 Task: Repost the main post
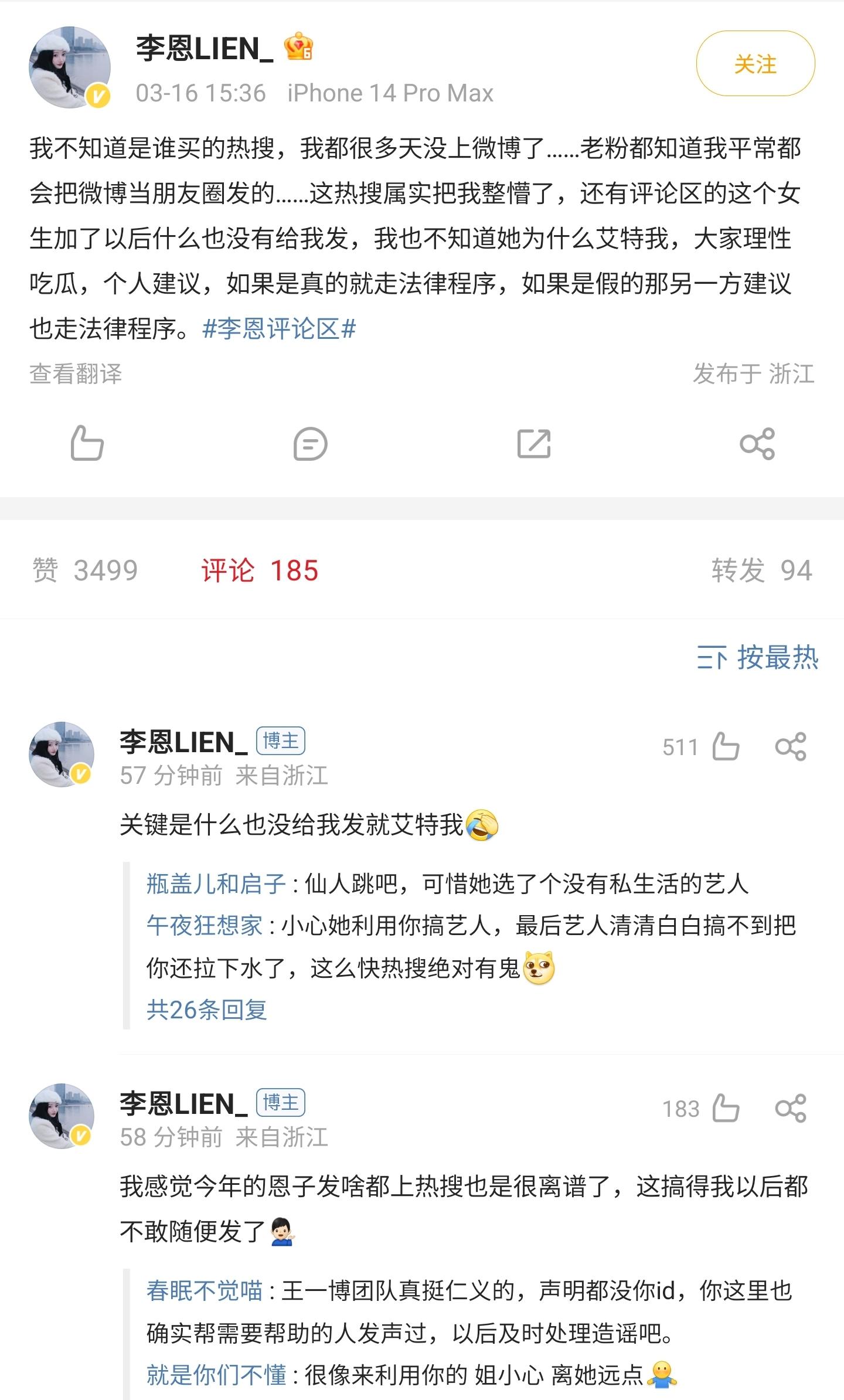click(533, 444)
